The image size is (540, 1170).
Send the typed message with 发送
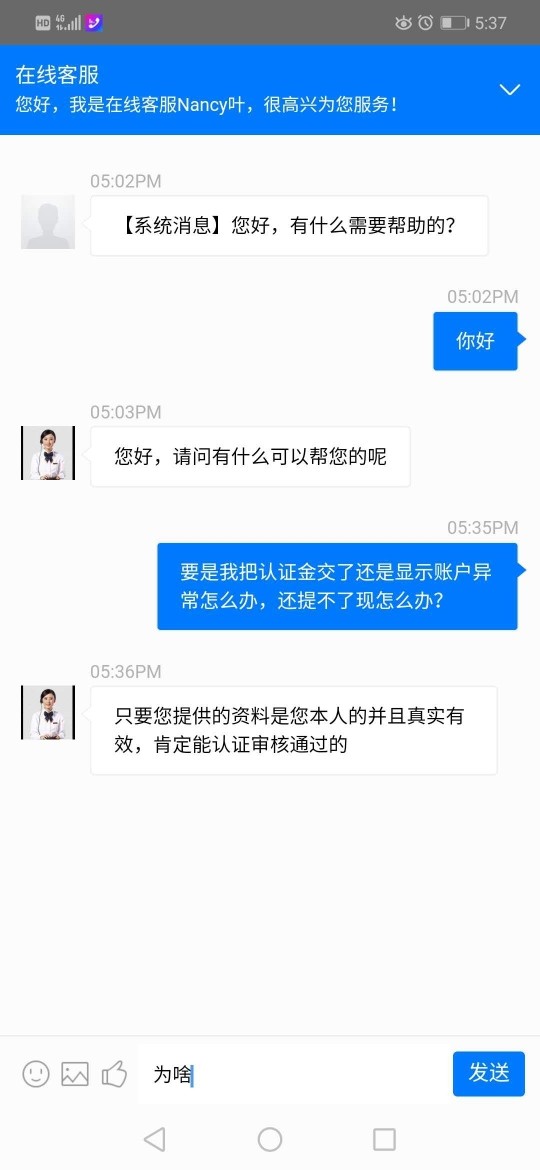489,1074
